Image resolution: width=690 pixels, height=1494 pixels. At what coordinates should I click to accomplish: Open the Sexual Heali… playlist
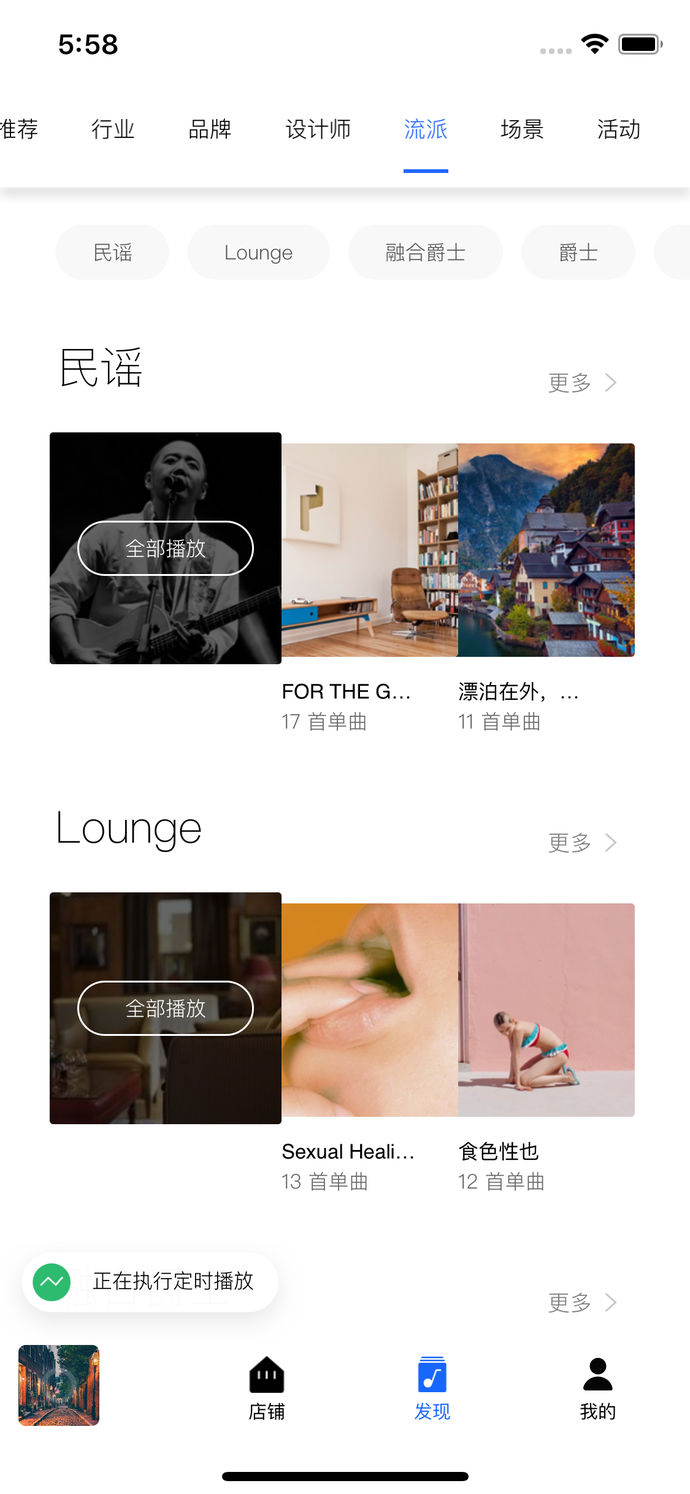tap(369, 1010)
